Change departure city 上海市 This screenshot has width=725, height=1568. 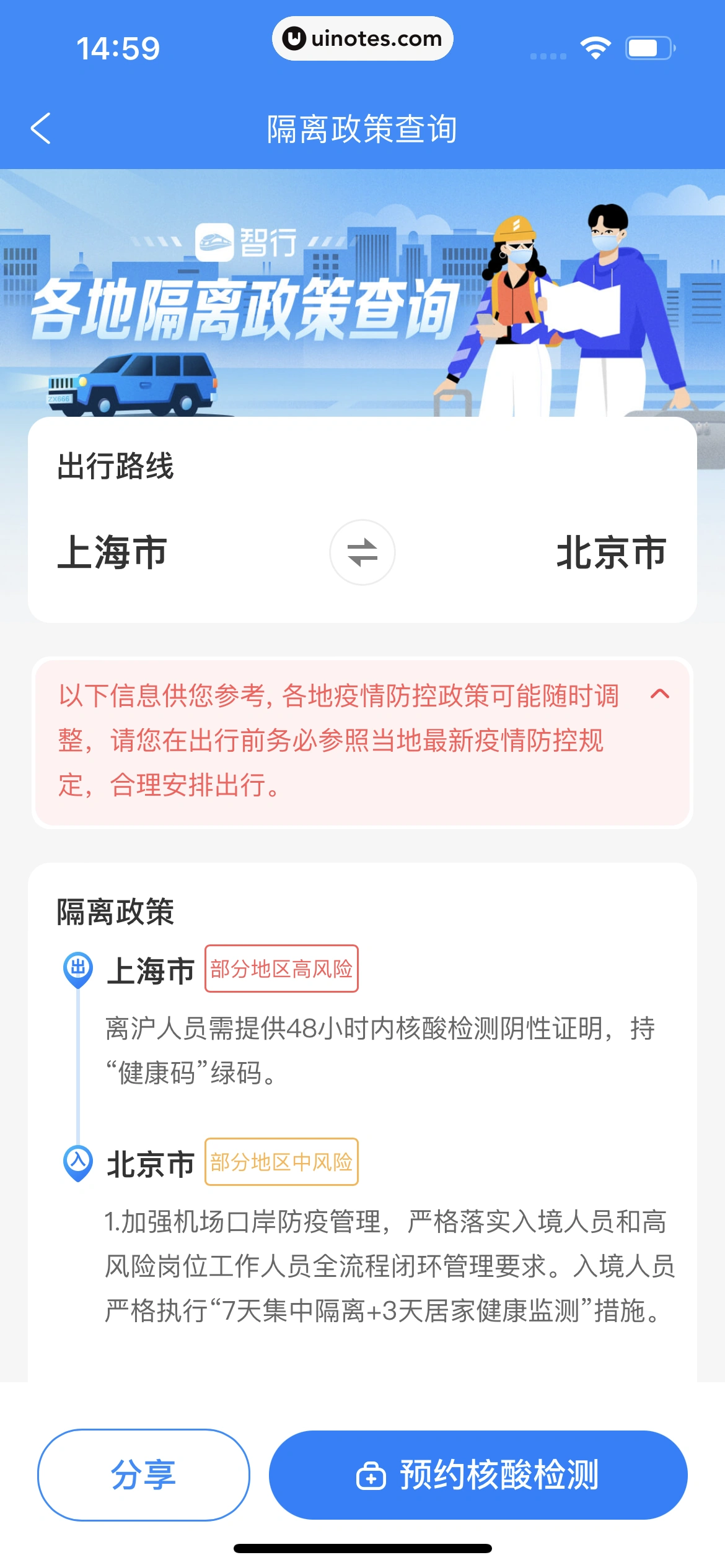click(113, 552)
